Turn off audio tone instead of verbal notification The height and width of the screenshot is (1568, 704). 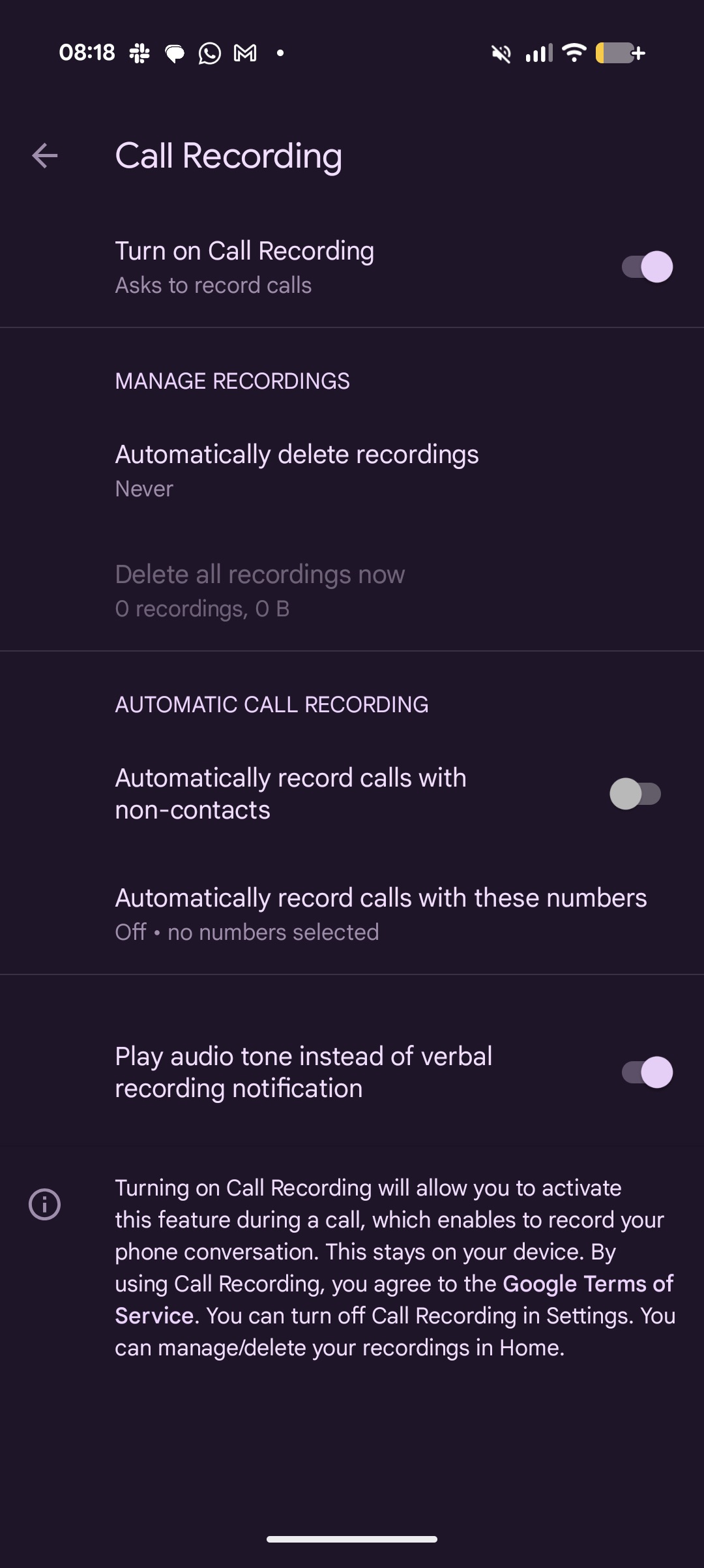point(647,1071)
